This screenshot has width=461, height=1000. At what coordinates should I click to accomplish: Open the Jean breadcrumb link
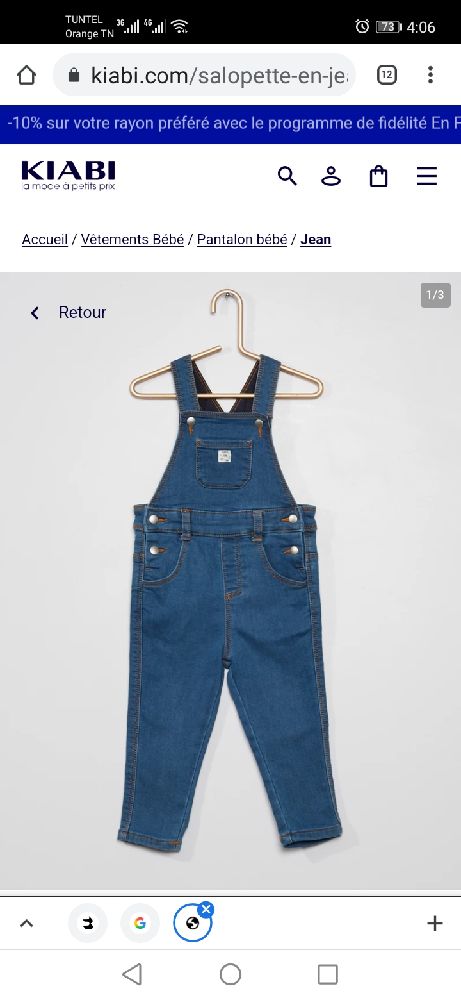(x=316, y=240)
